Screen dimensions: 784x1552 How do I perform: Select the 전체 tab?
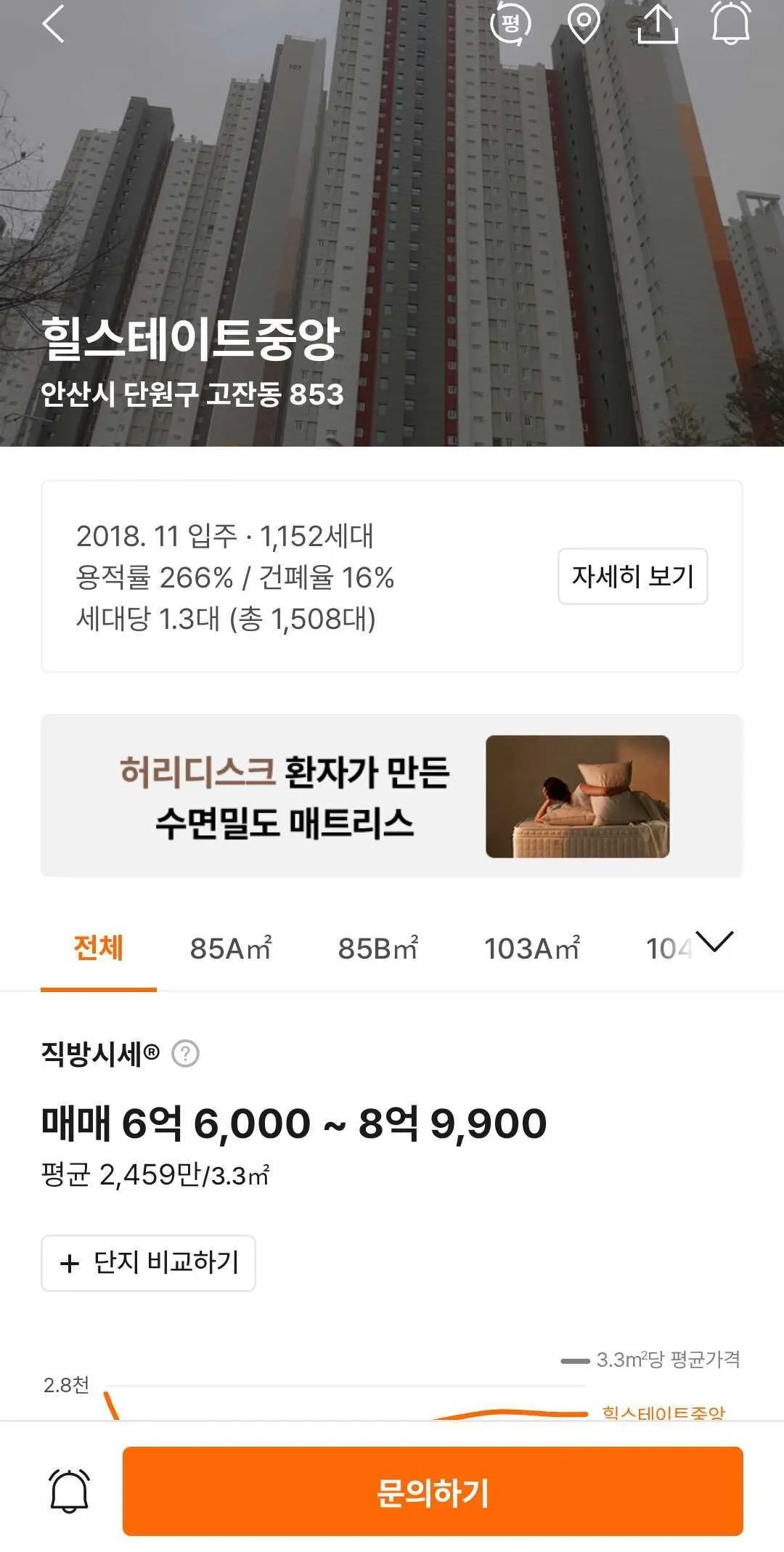(99, 948)
